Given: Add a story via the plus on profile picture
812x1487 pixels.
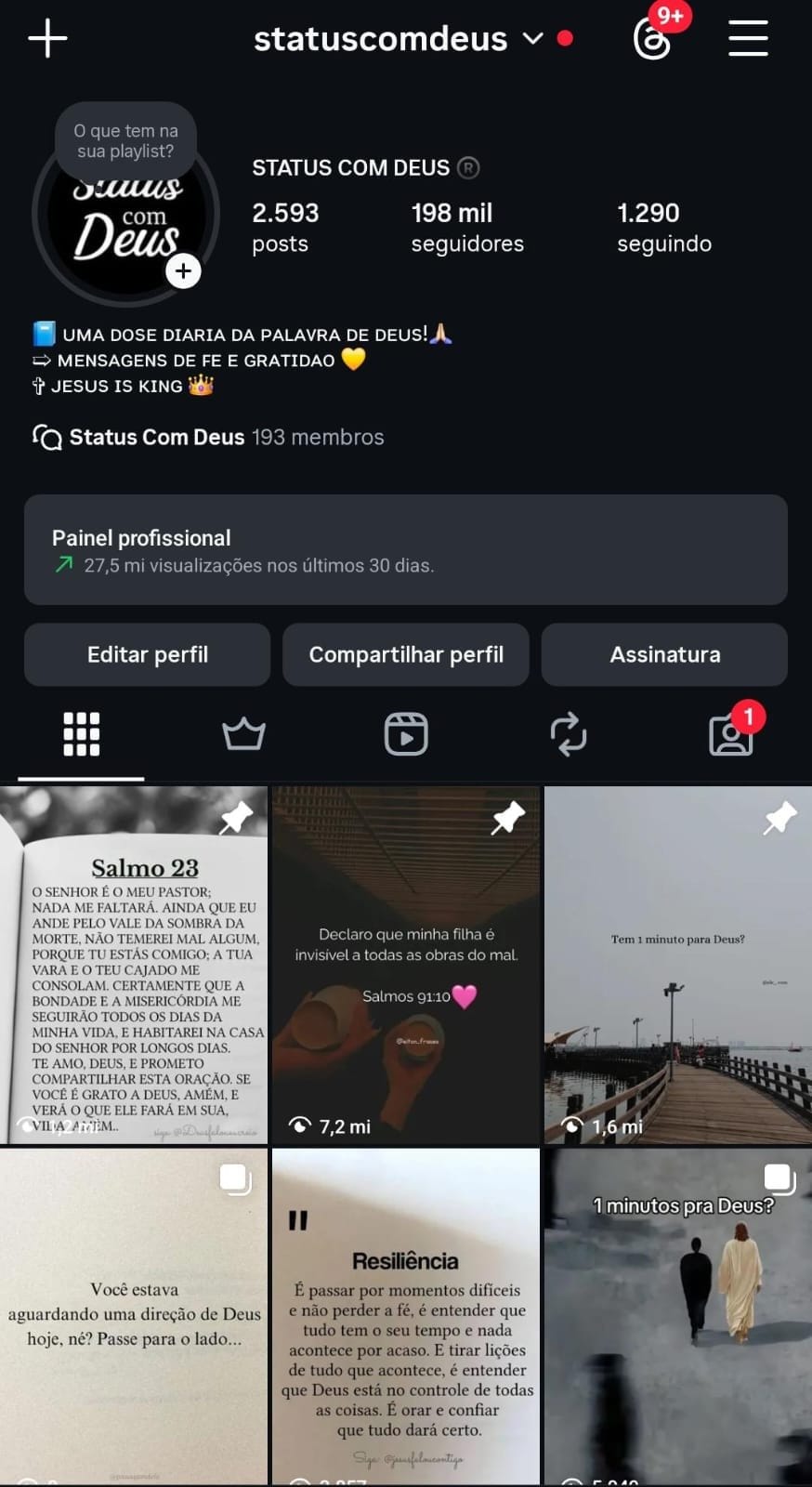Looking at the screenshot, I should (x=184, y=270).
